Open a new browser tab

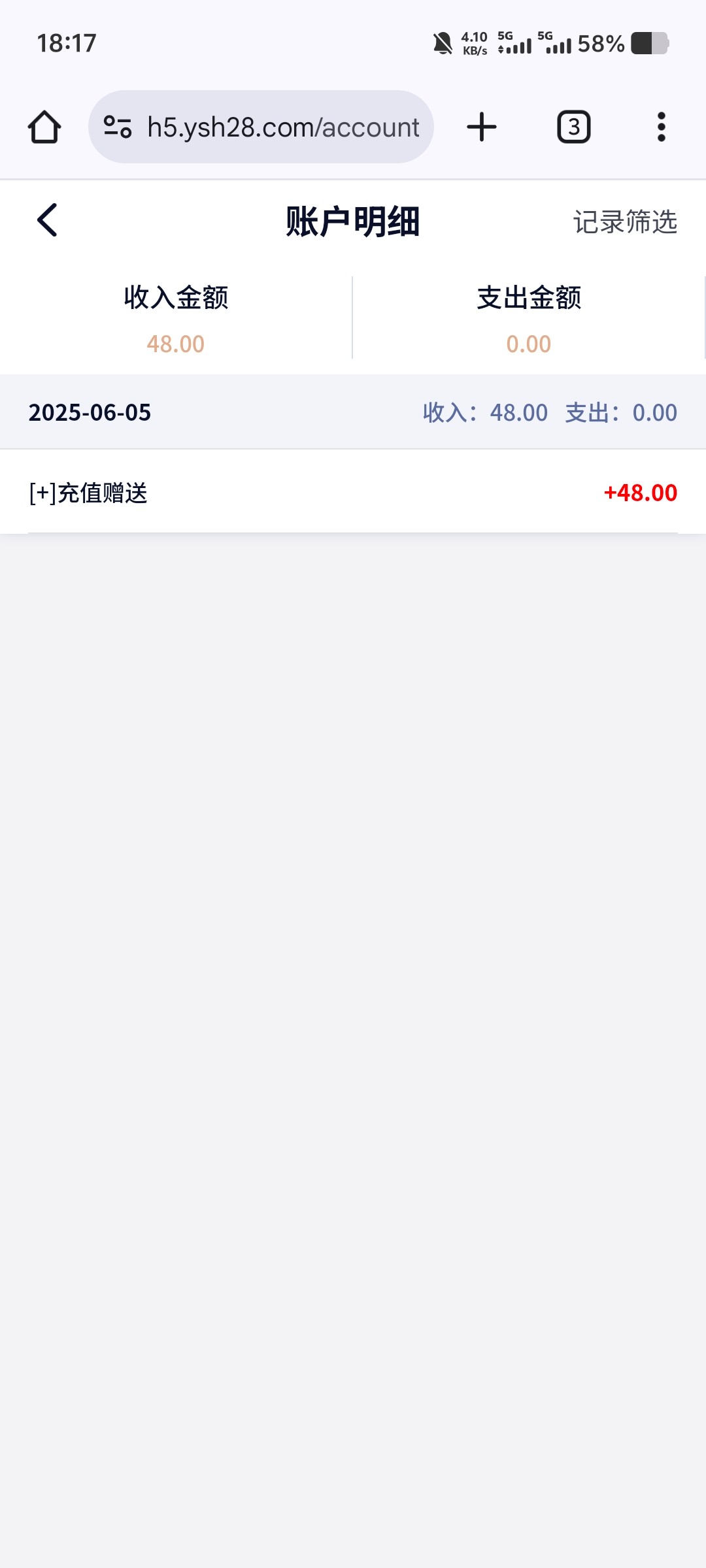pos(482,127)
